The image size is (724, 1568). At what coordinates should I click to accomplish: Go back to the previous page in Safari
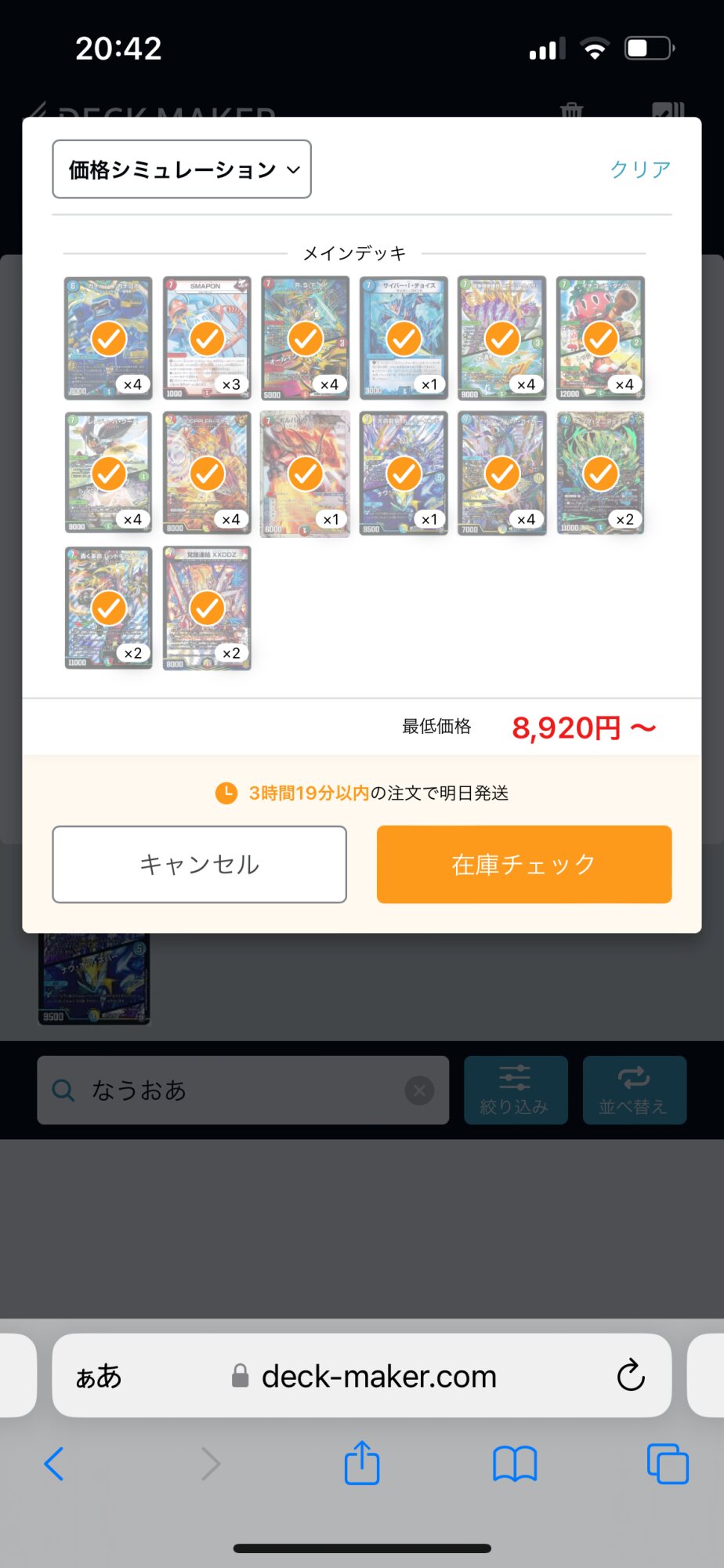click(x=54, y=1464)
